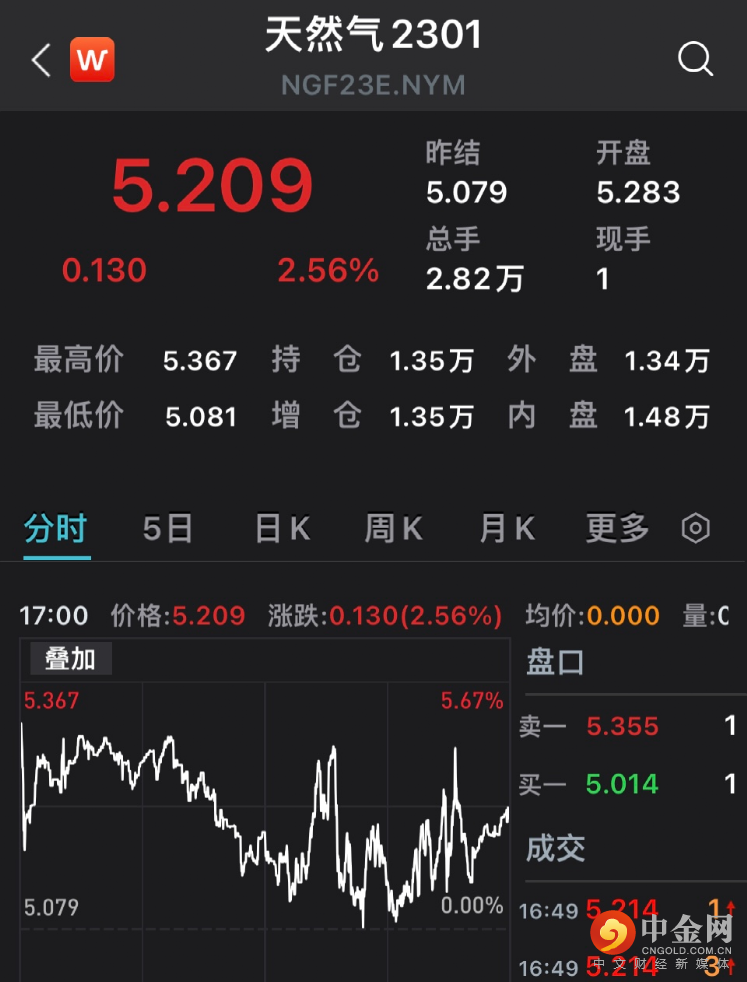The image size is (747, 982).
Task: Select the 周K chart tab
Action: pyautogui.click(x=393, y=528)
